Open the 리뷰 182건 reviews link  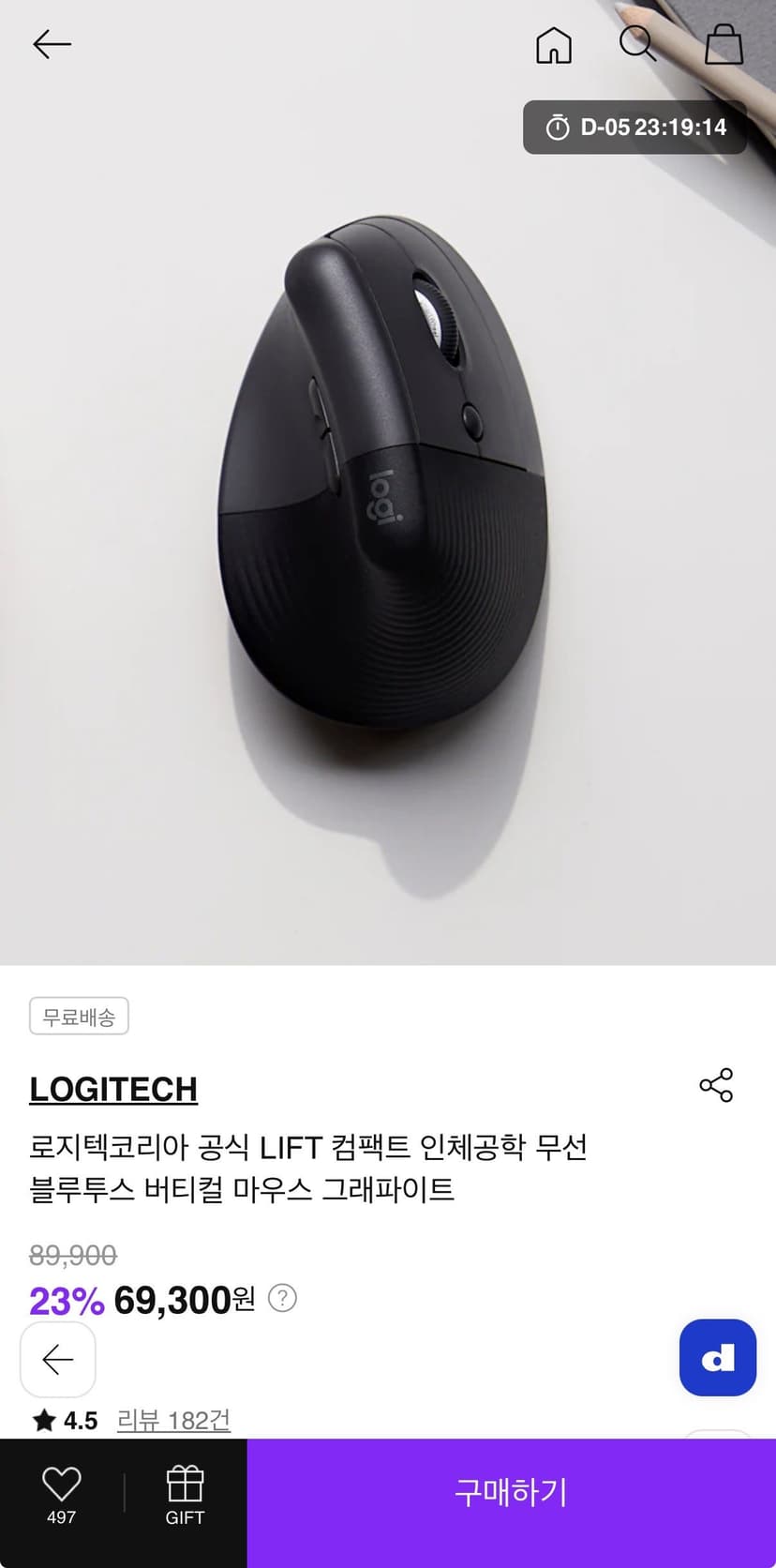coord(173,1420)
